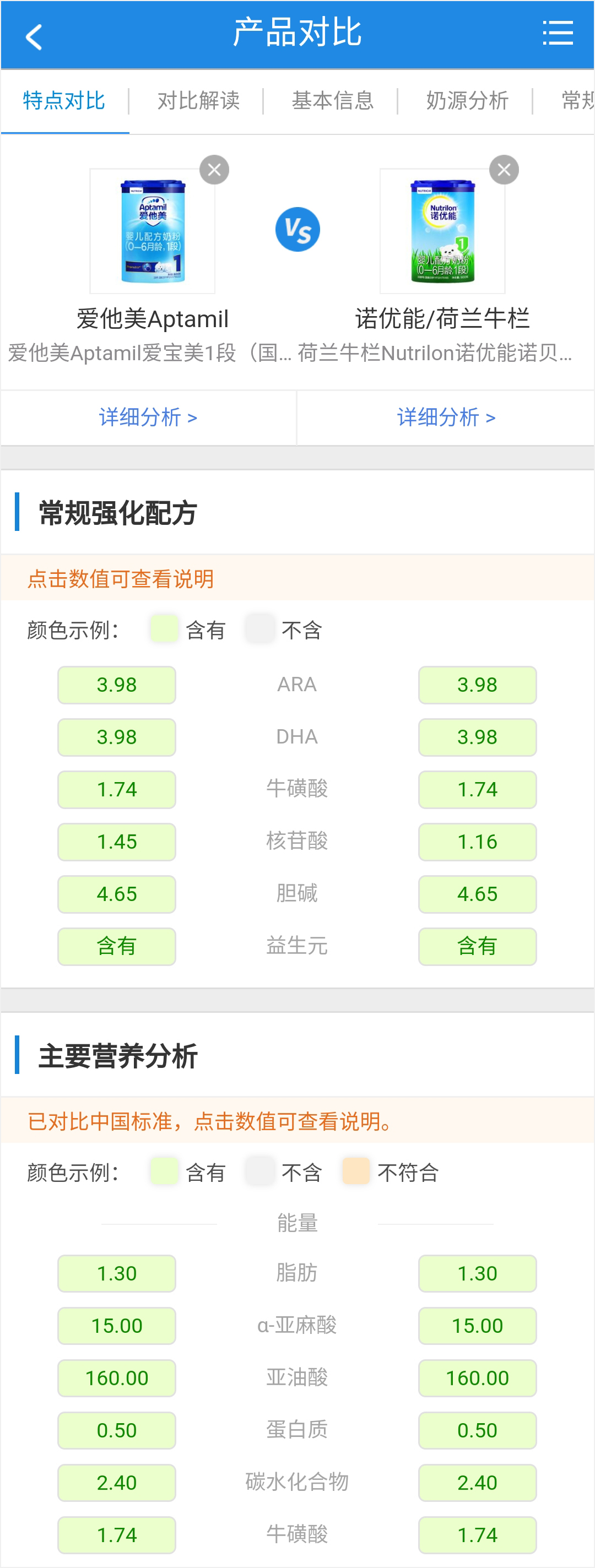
Task: Open the 奶源分析 tab
Action: coord(466,101)
